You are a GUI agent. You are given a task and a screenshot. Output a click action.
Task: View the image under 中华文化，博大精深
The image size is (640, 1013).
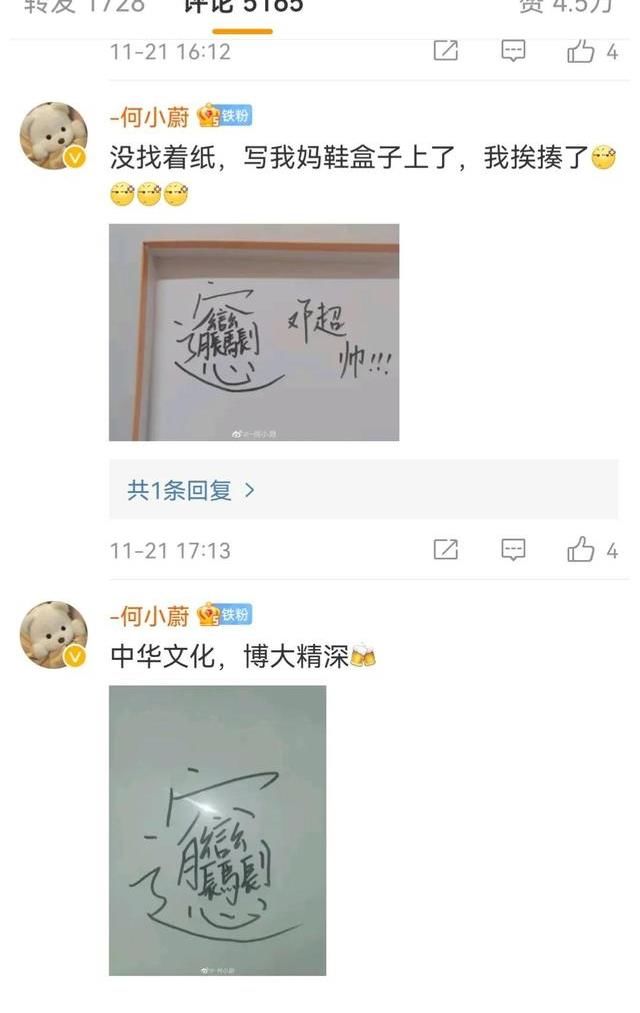[x=217, y=830]
